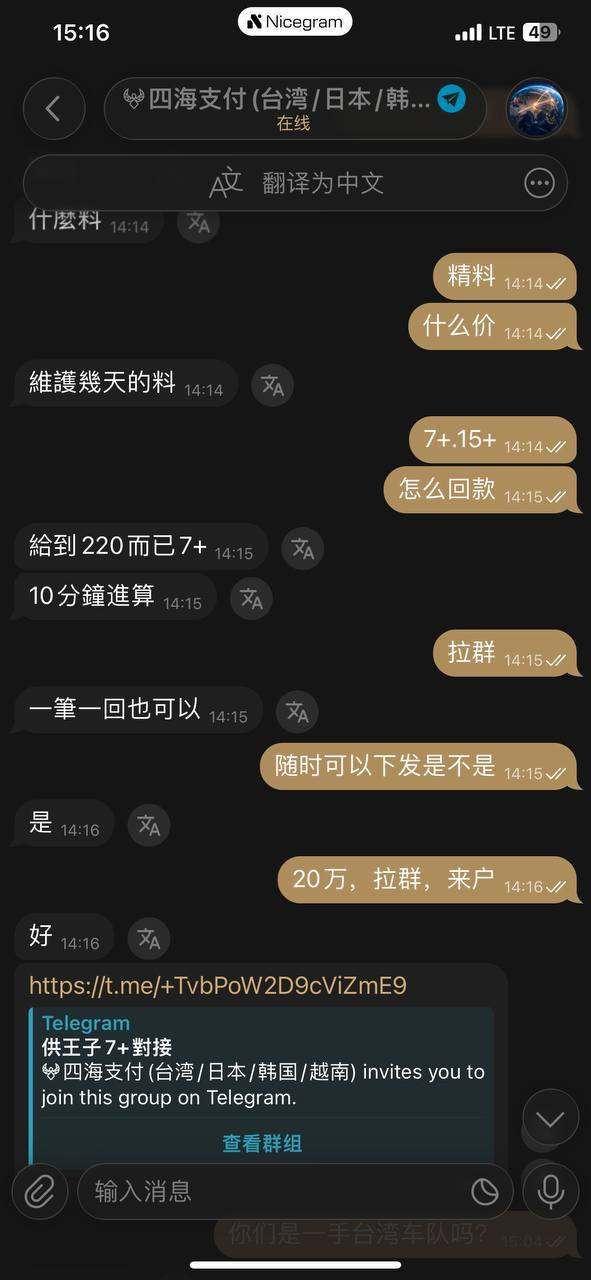This screenshot has height=1280, width=591.
Task: Tap 翻译为中文 to translate the chat
Action: click(296, 183)
